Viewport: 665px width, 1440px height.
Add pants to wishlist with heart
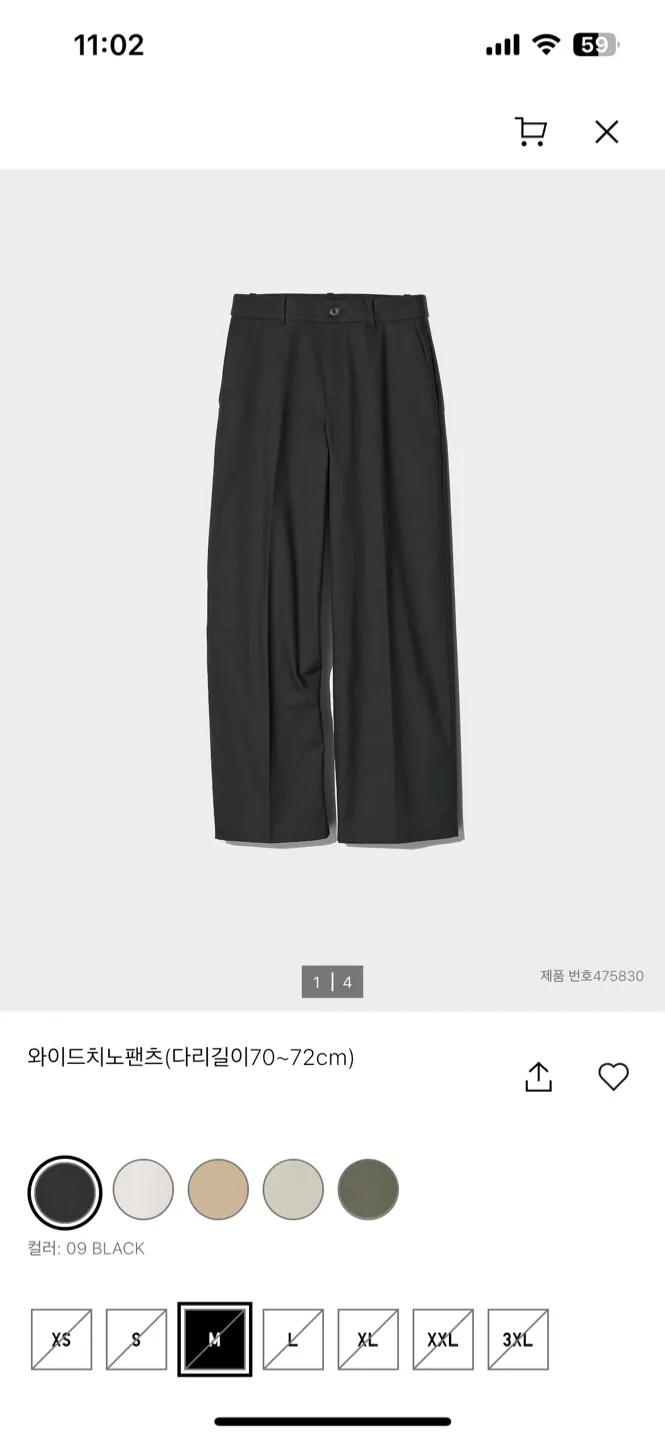[x=613, y=1077]
